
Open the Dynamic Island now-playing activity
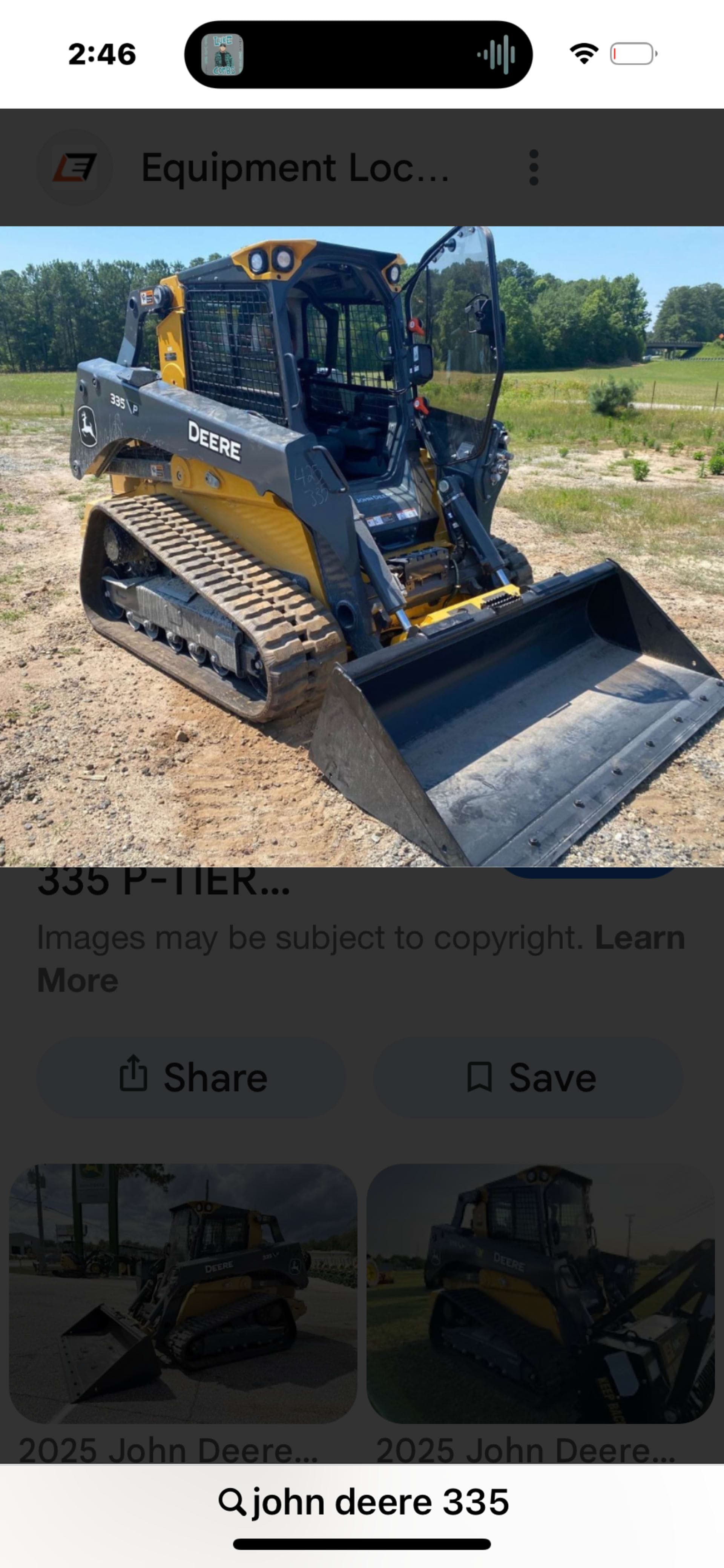click(358, 55)
